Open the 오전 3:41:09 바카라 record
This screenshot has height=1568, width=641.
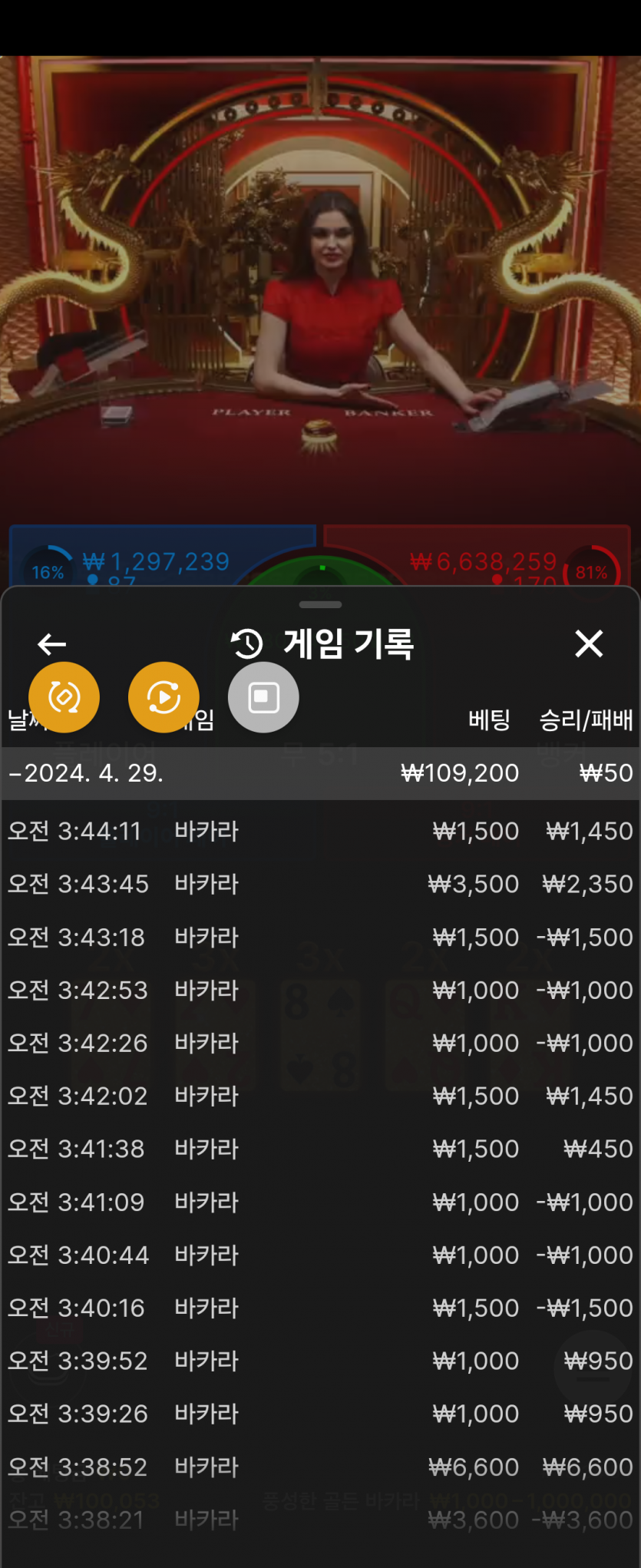(x=320, y=1202)
